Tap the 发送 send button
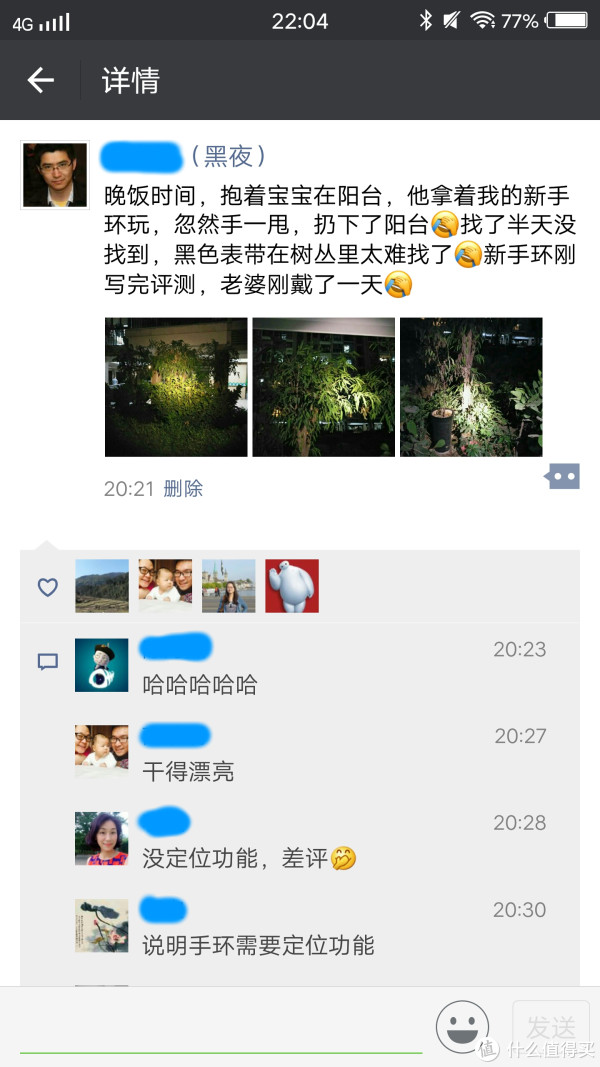 pyautogui.click(x=551, y=1027)
